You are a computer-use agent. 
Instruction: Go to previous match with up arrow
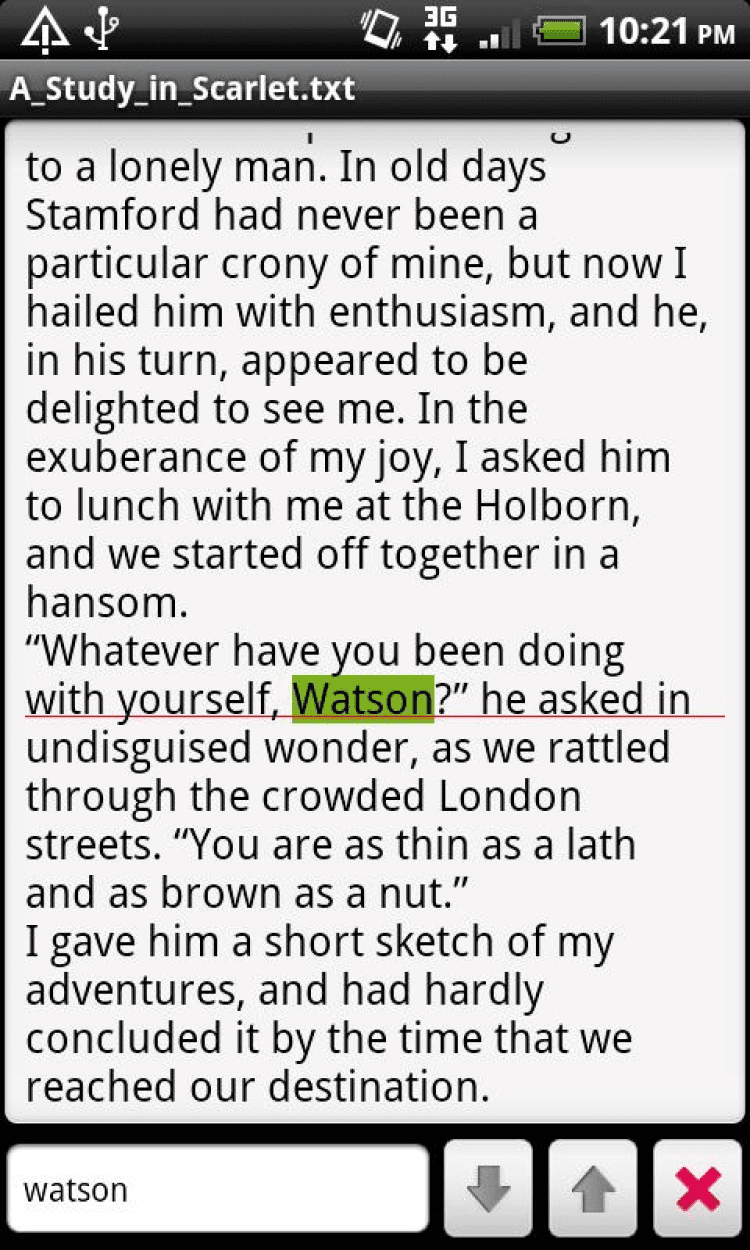[x=593, y=1189]
